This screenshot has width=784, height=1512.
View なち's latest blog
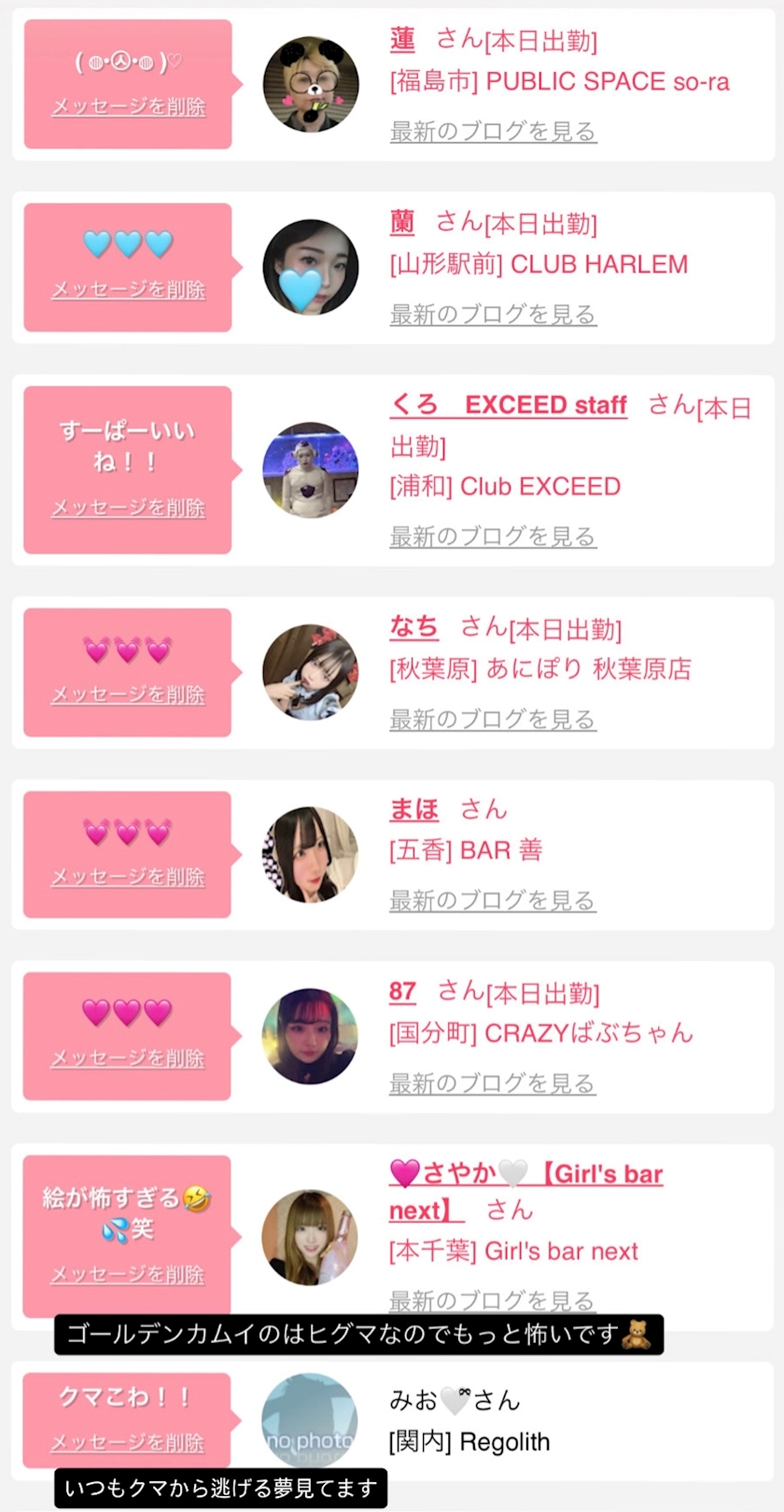(x=493, y=720)
